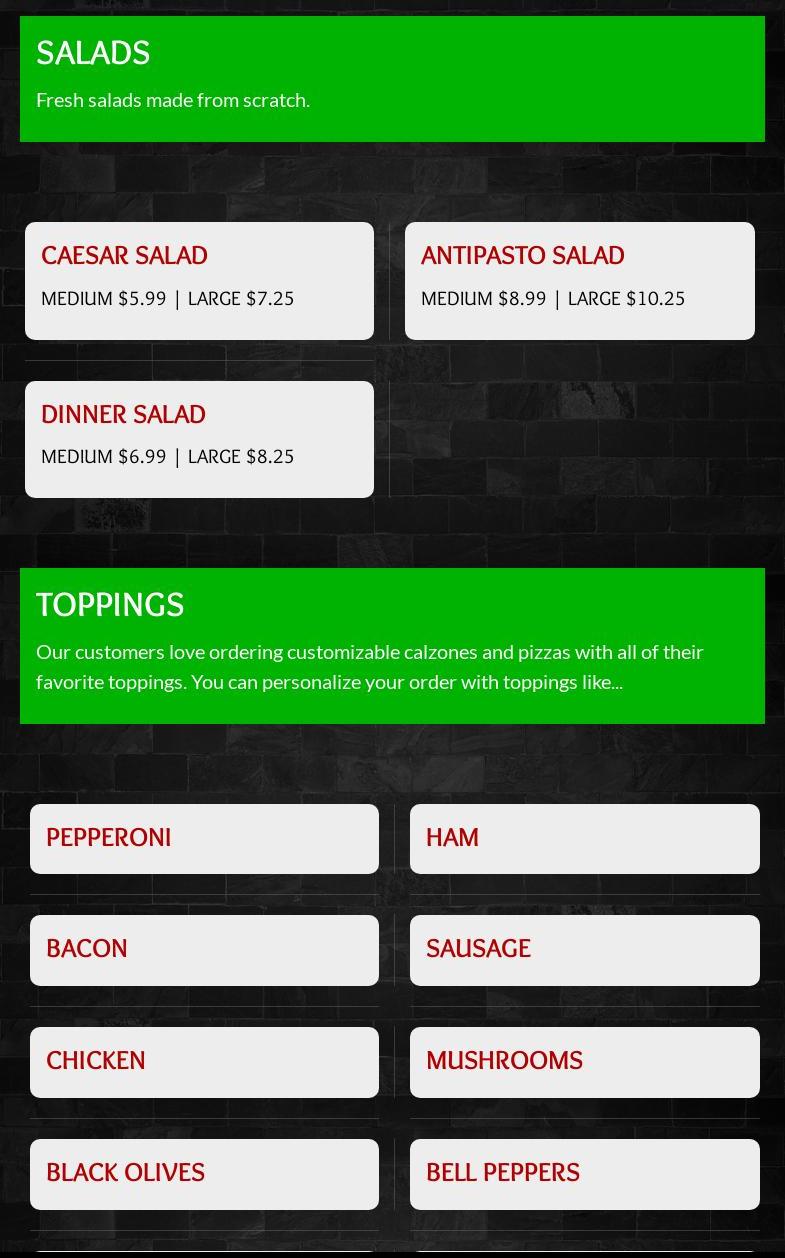Open the Caesar Salad item
This screenshot has width=785, height=1258.
(x=199, y=280)
